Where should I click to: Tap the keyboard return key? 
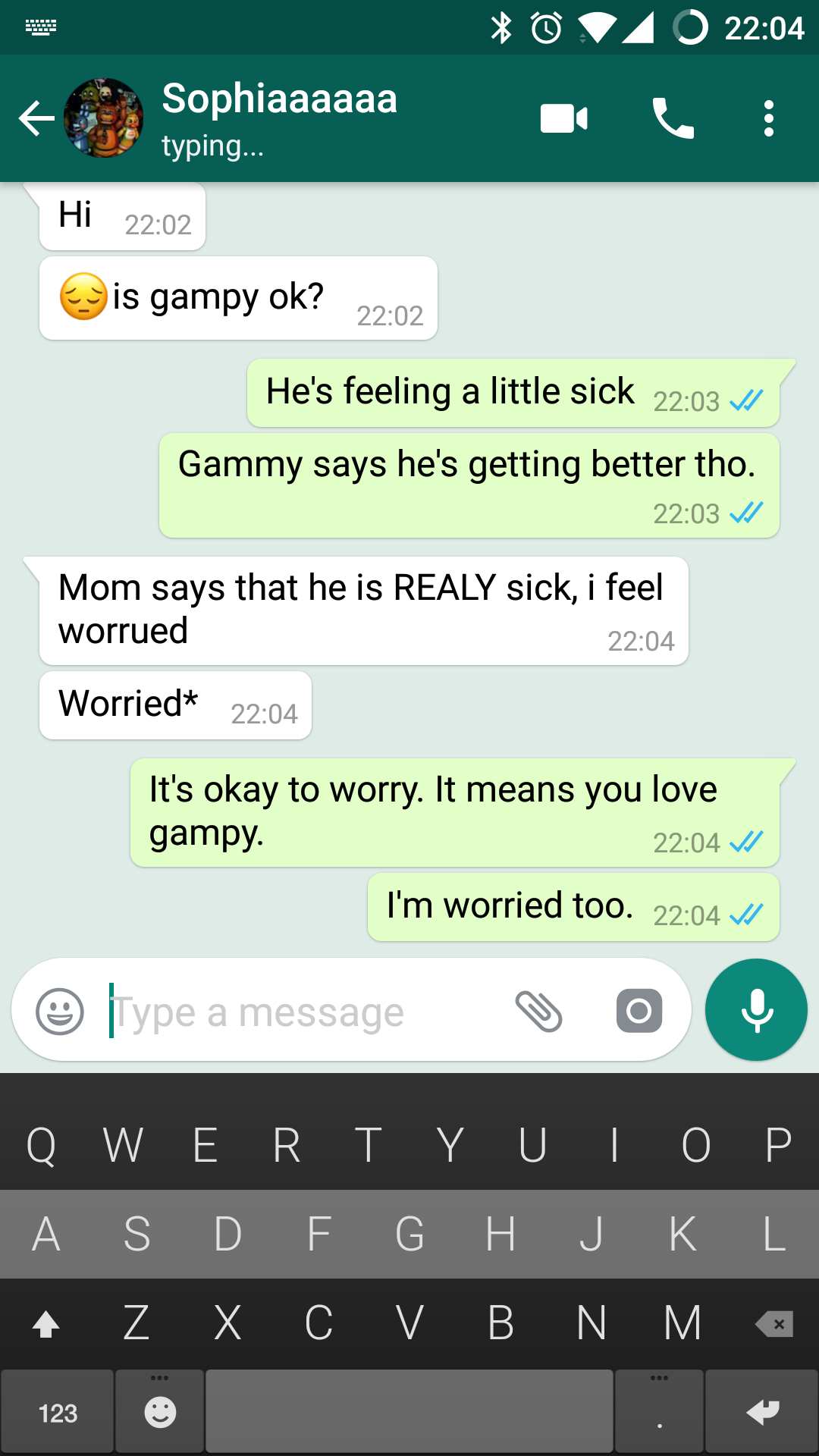[762, 1412]
